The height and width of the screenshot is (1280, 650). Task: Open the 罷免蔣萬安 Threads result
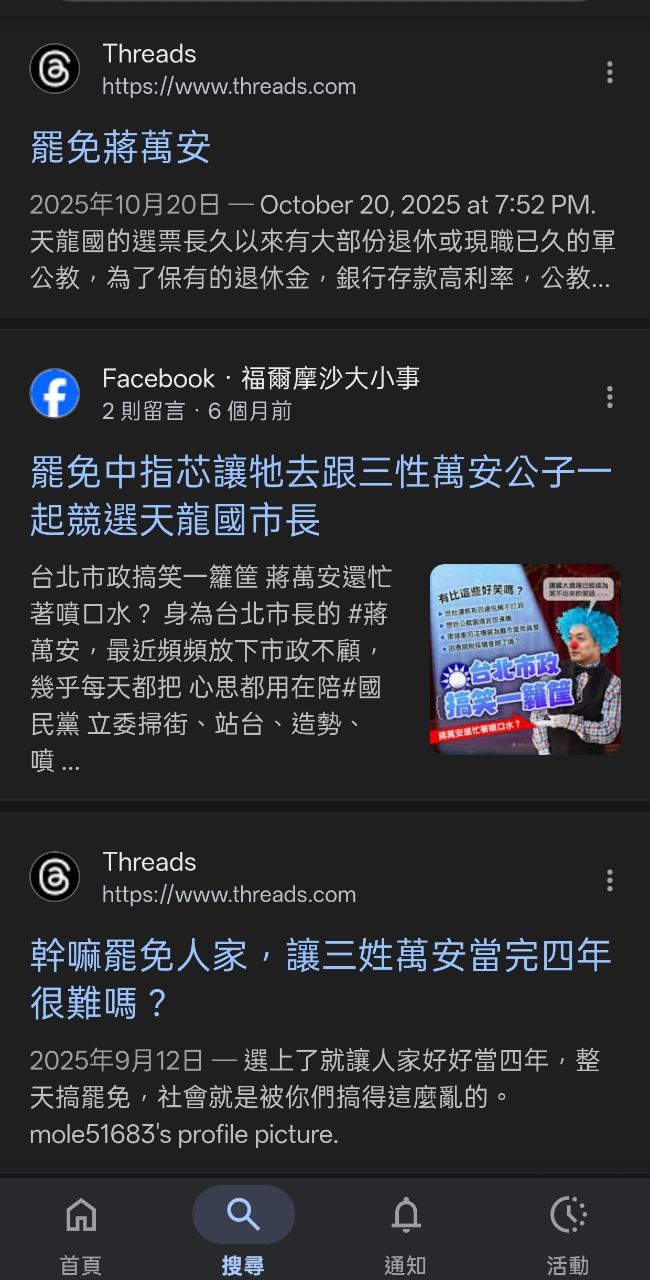pyautogui.click(x=121, y=148)
